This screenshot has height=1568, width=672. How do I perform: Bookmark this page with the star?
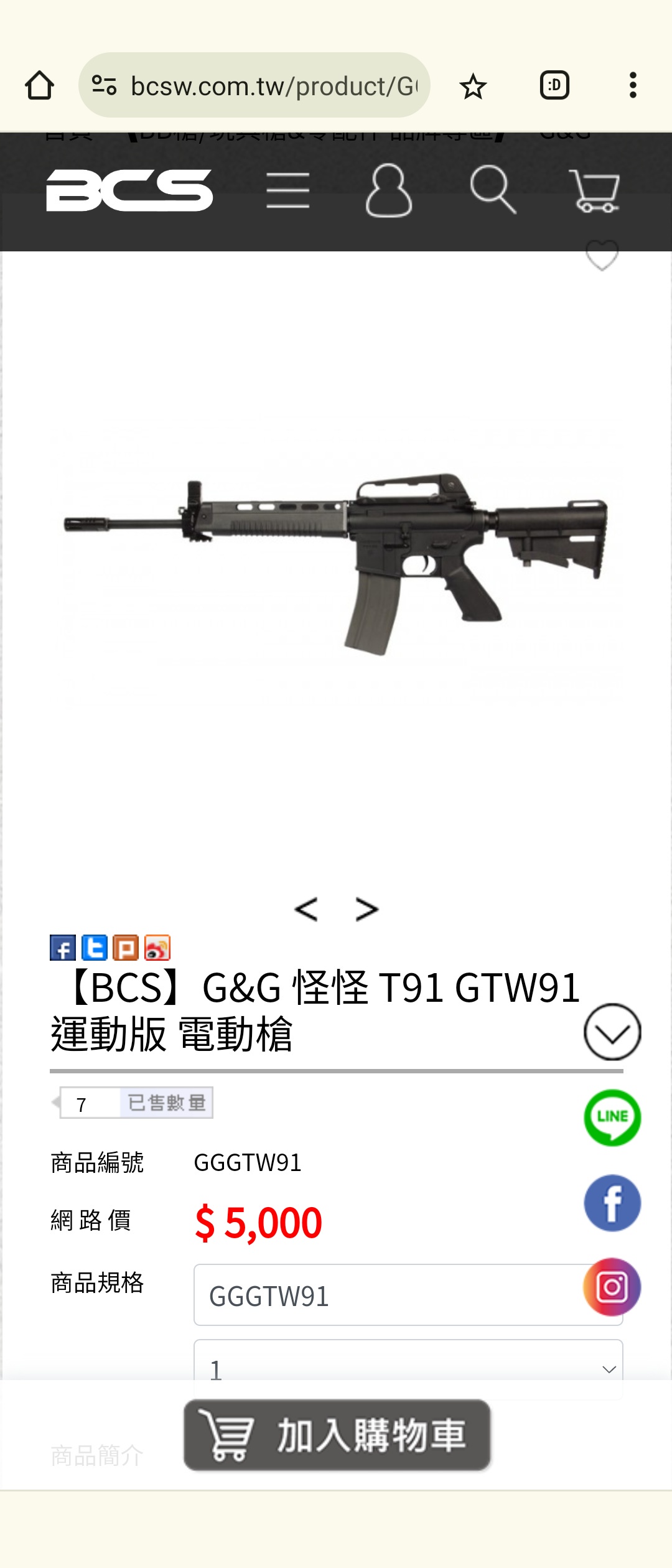point(473,86)
